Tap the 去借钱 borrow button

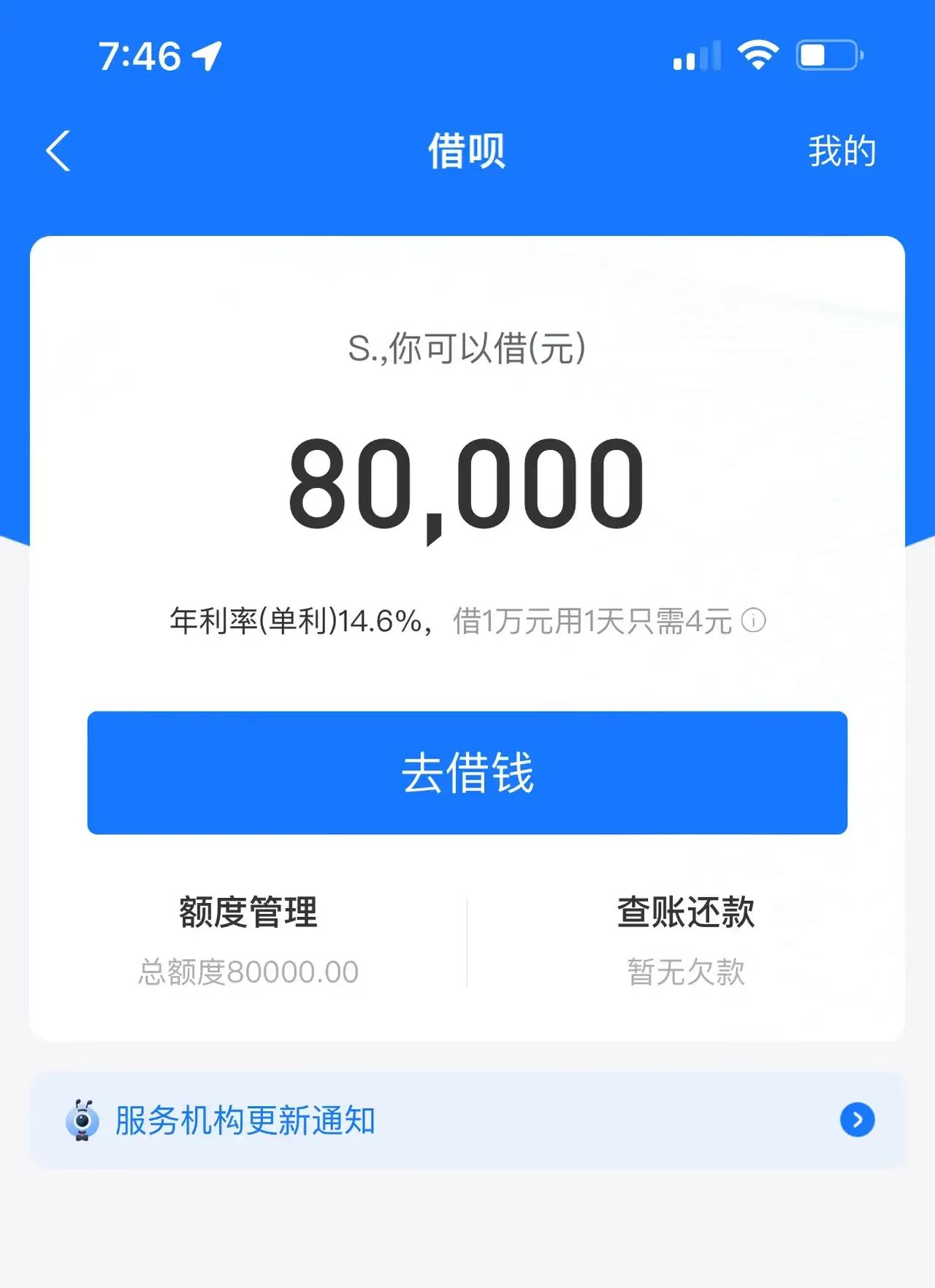tap(467, 775)
